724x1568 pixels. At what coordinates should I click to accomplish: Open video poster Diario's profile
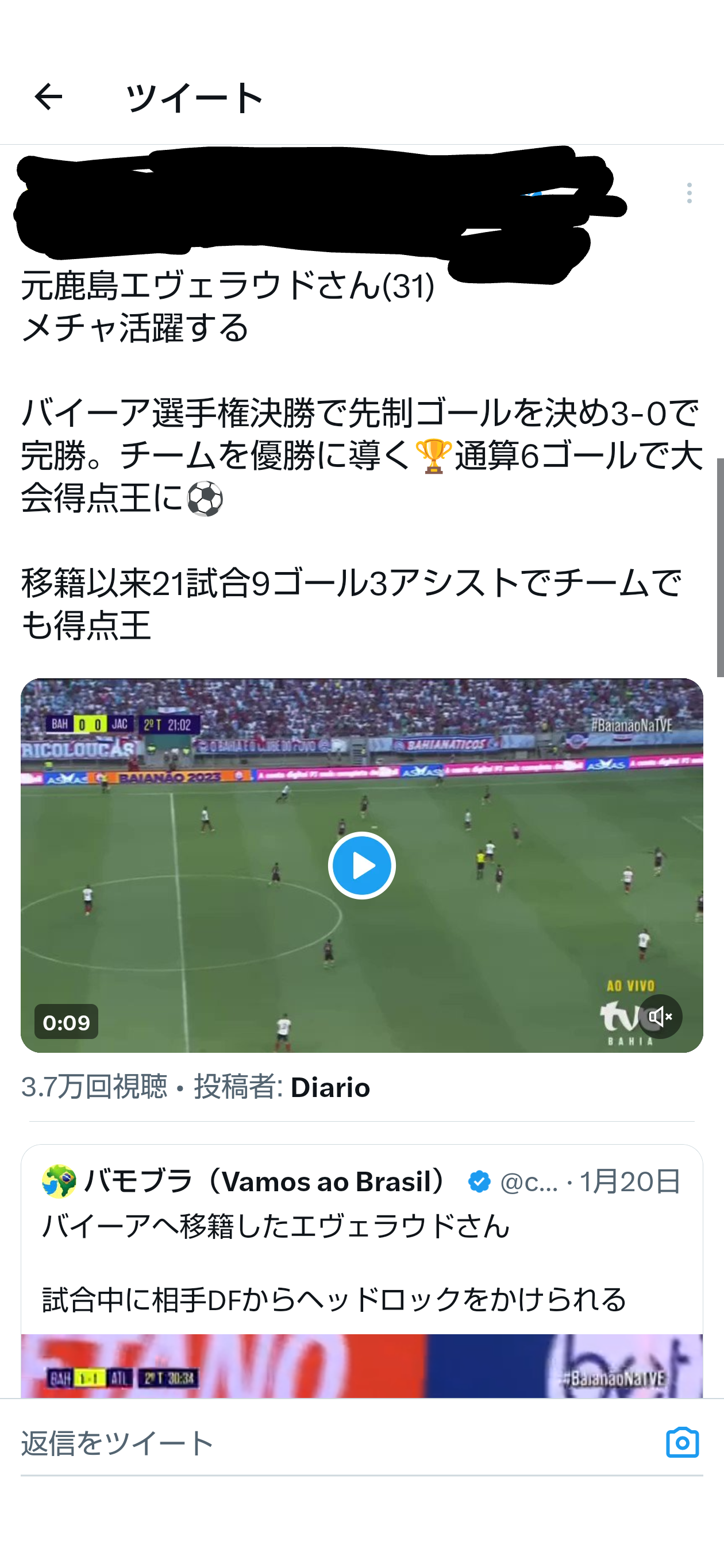pyautogui.click(x=330, y=1087)
